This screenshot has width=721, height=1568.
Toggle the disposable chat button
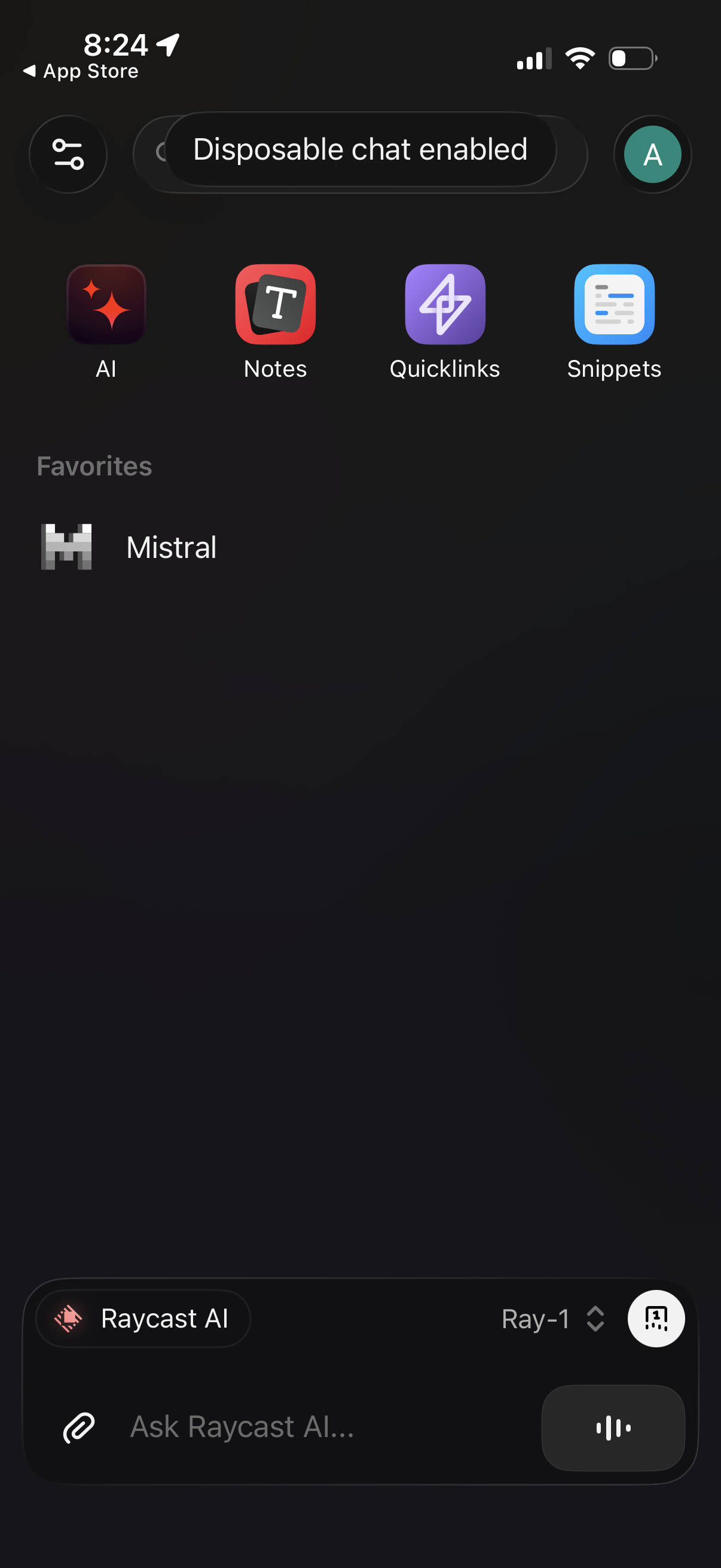(656, 1319)
